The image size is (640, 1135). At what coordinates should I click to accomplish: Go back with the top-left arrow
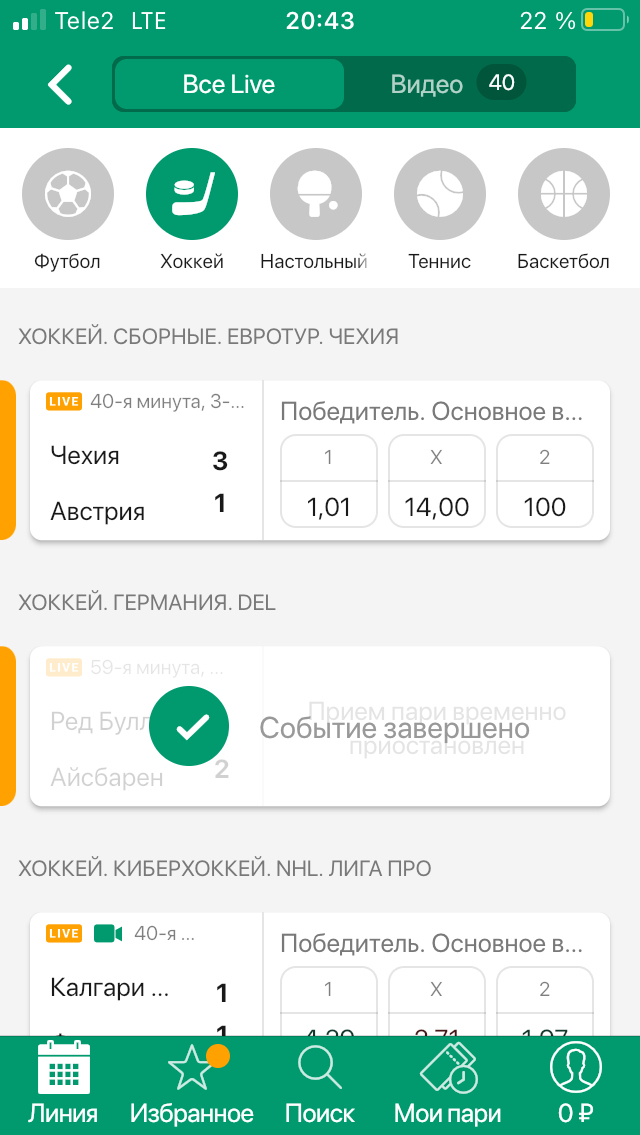point(61,85)
